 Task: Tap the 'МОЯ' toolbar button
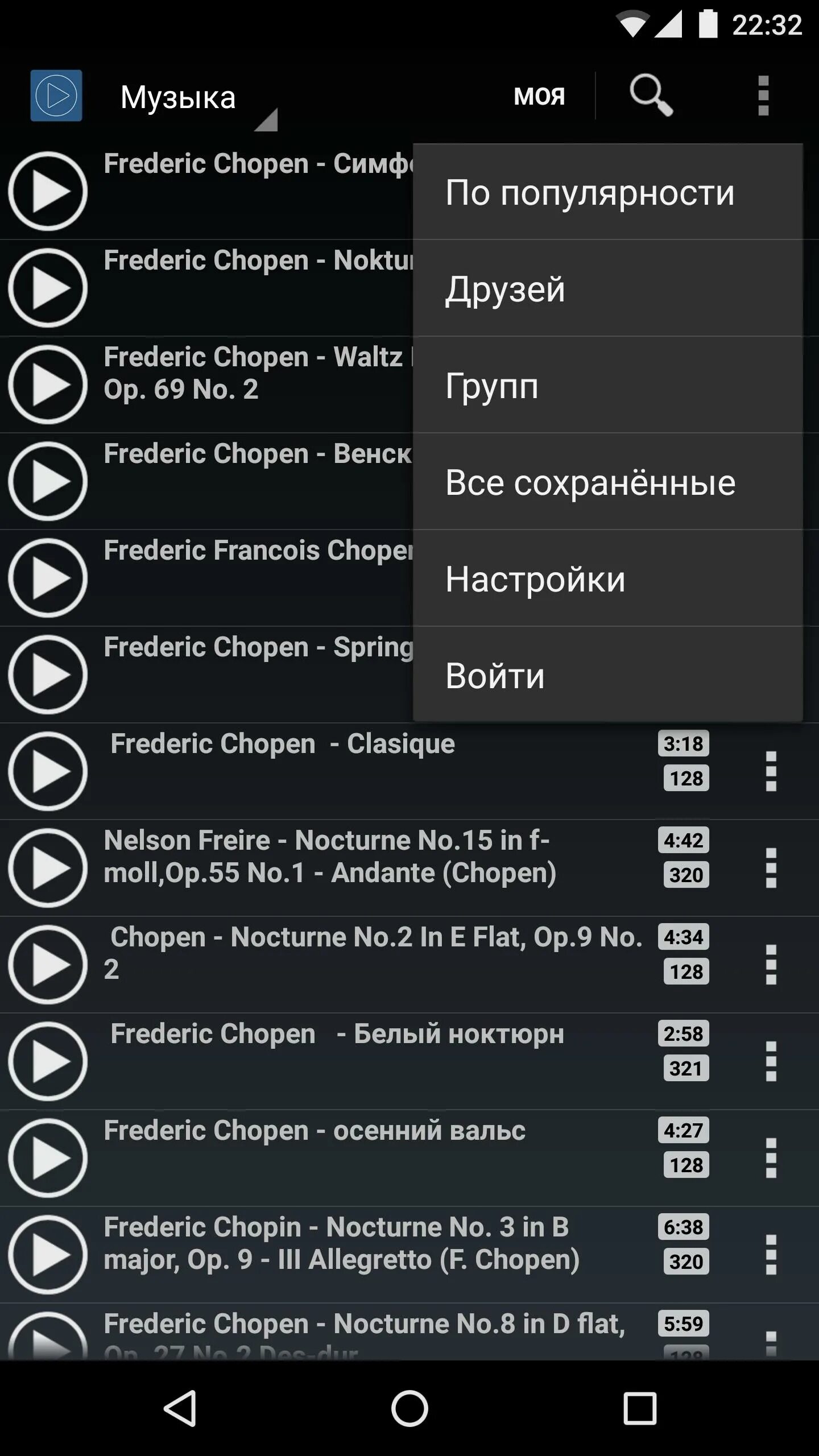click(x=539, y=96)
